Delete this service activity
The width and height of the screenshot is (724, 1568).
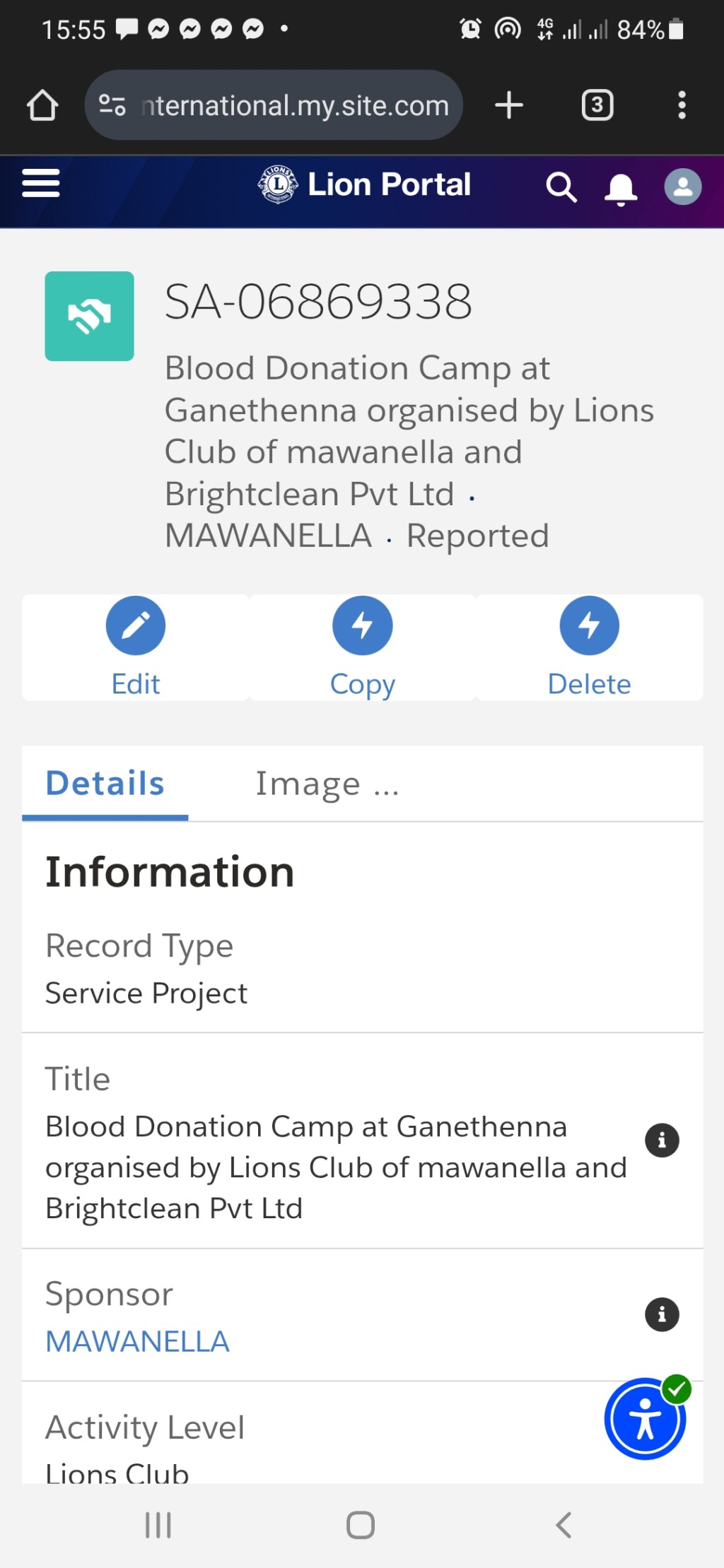[590, 647]
